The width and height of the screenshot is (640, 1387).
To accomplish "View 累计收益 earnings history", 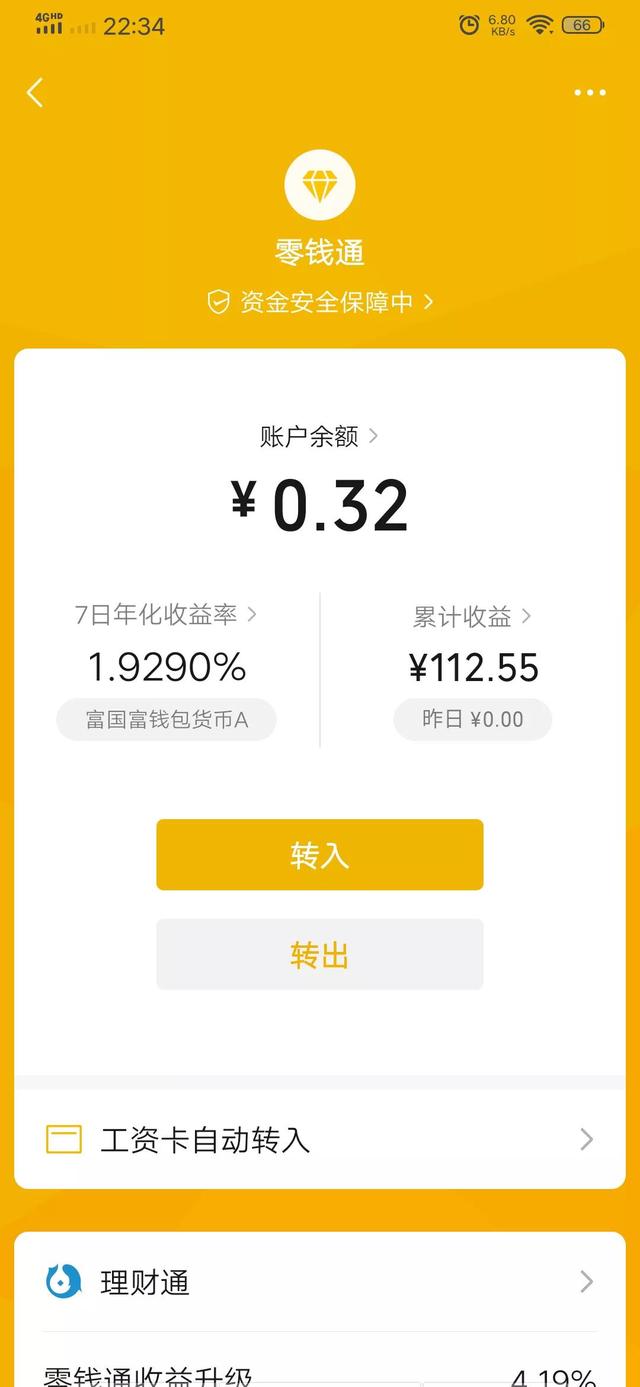I will pos(472,617).
